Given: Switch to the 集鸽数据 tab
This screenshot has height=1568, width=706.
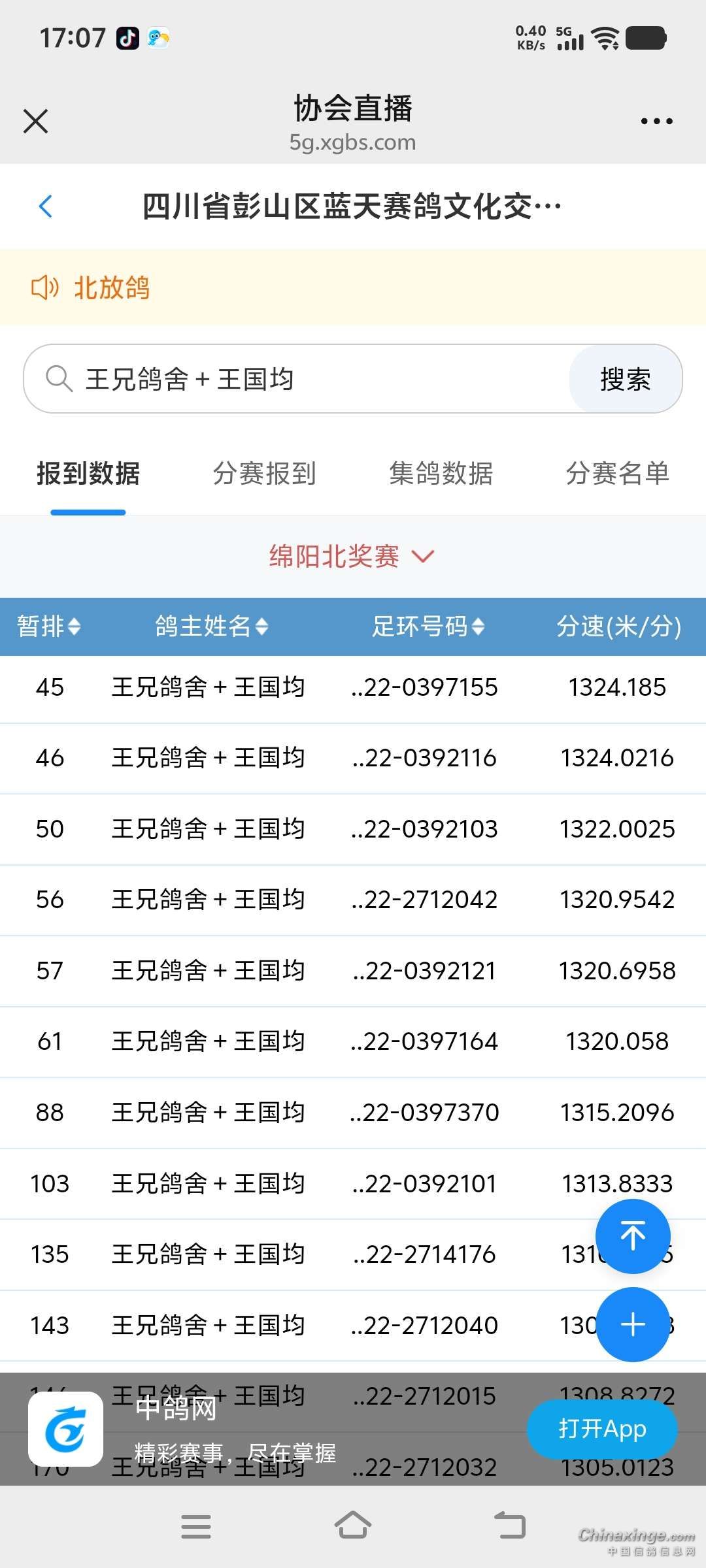Looking at the screenshot, I should pos(441,474).
